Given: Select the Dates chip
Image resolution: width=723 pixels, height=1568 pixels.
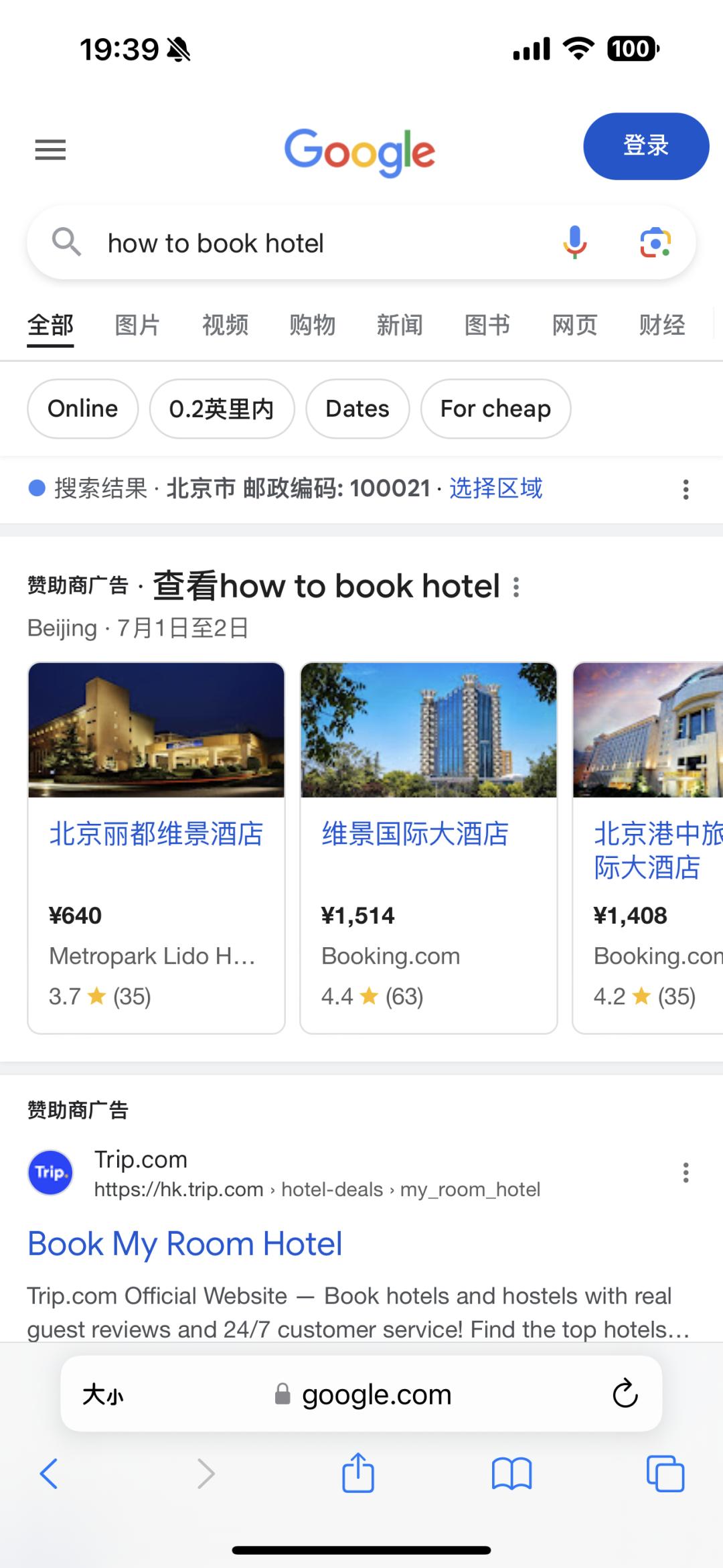Looking at the screenshot, I should [x=357, y=409].
